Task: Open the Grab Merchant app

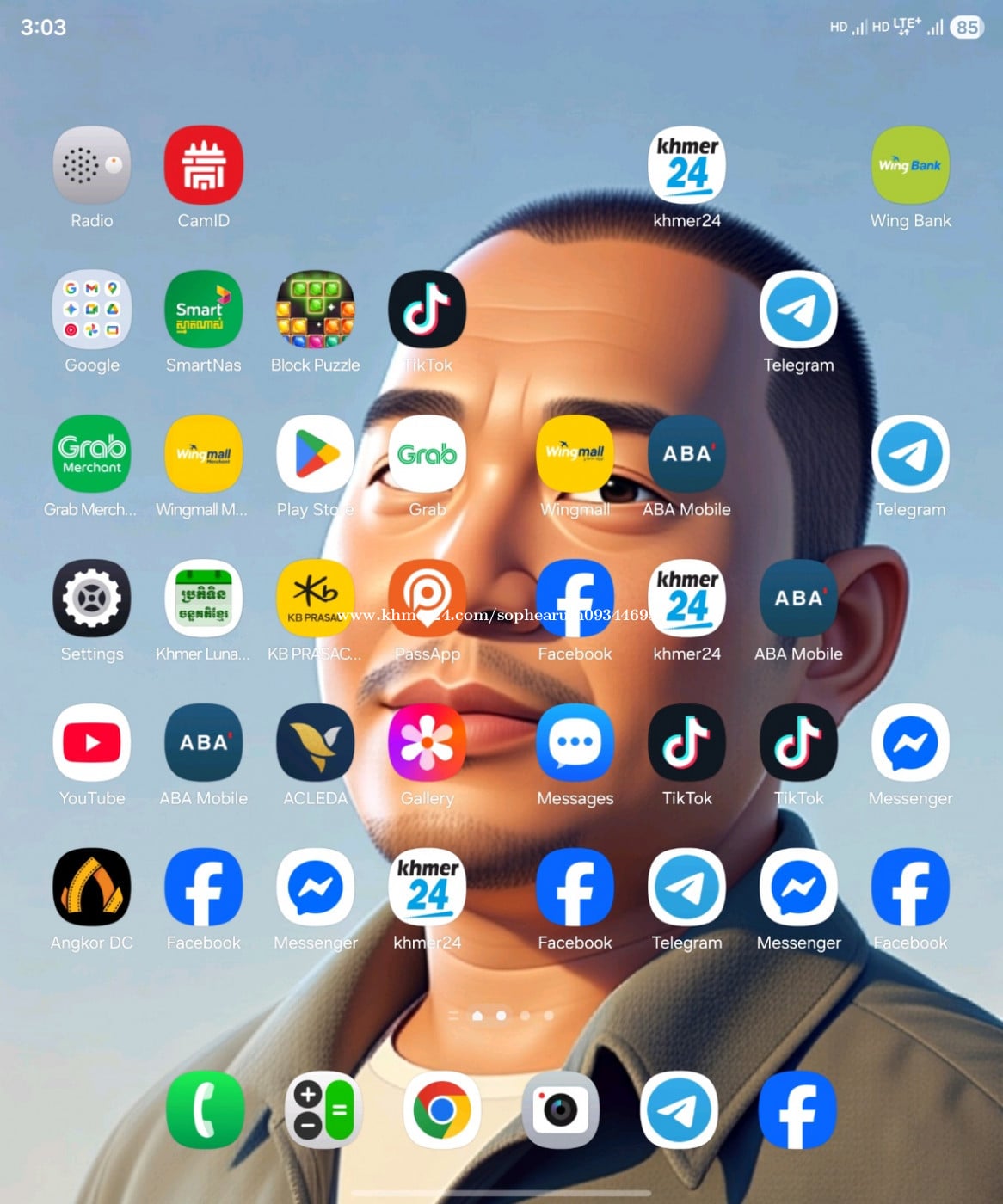Action: [92, 454]
